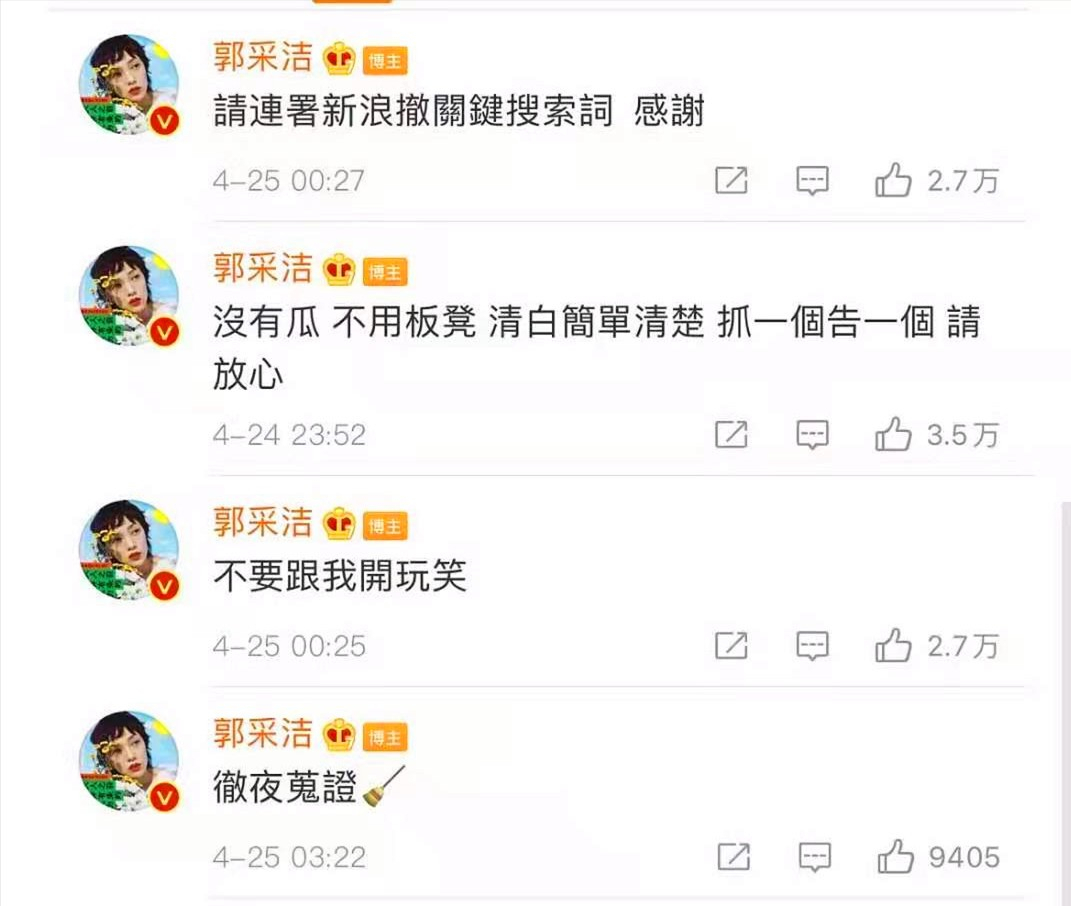Open replies for the 沒有瓜 不用板凳 comment

pyautogui.click(x=812, y=435)
